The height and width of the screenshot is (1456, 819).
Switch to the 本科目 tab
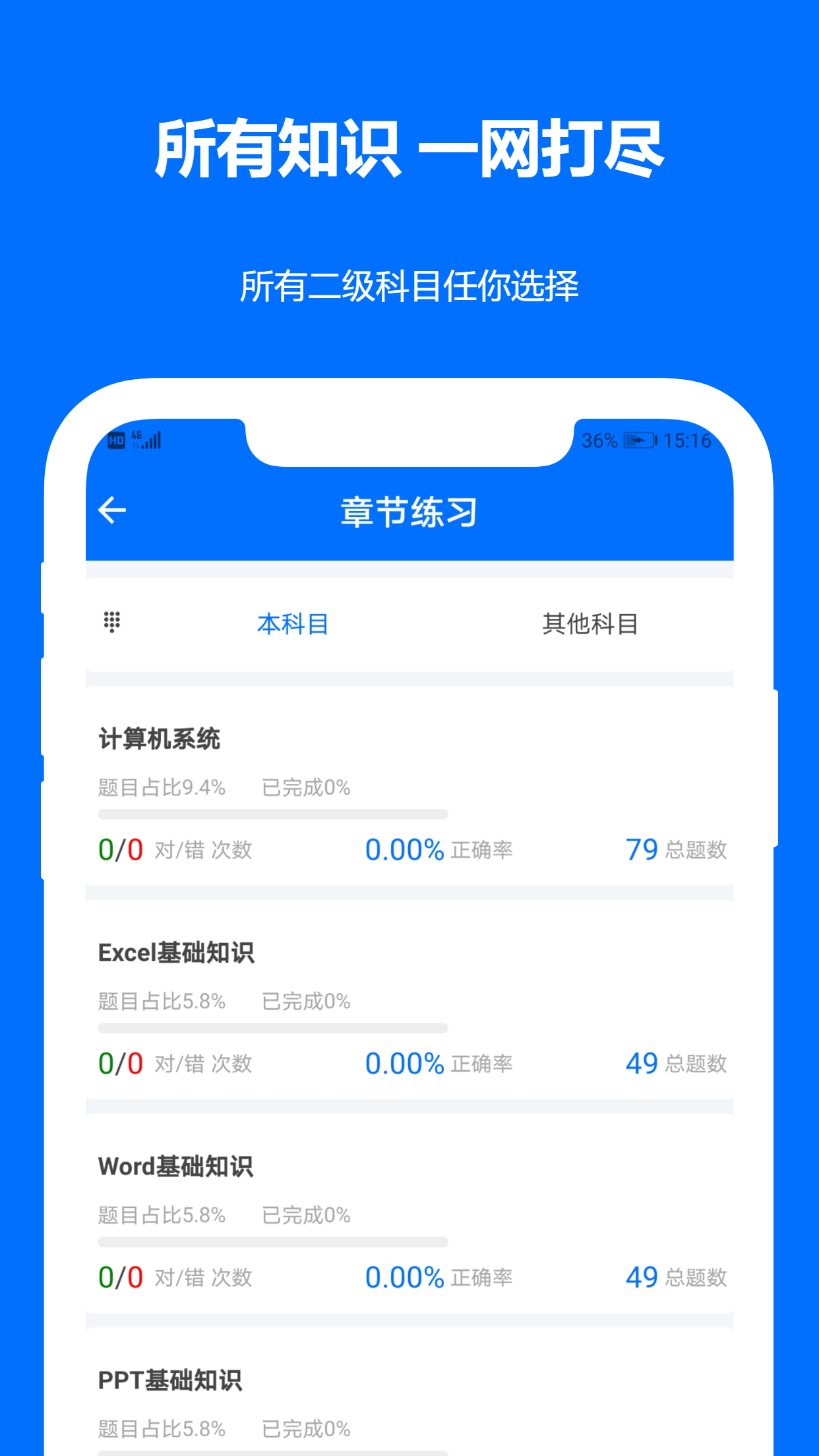point(293,624)
